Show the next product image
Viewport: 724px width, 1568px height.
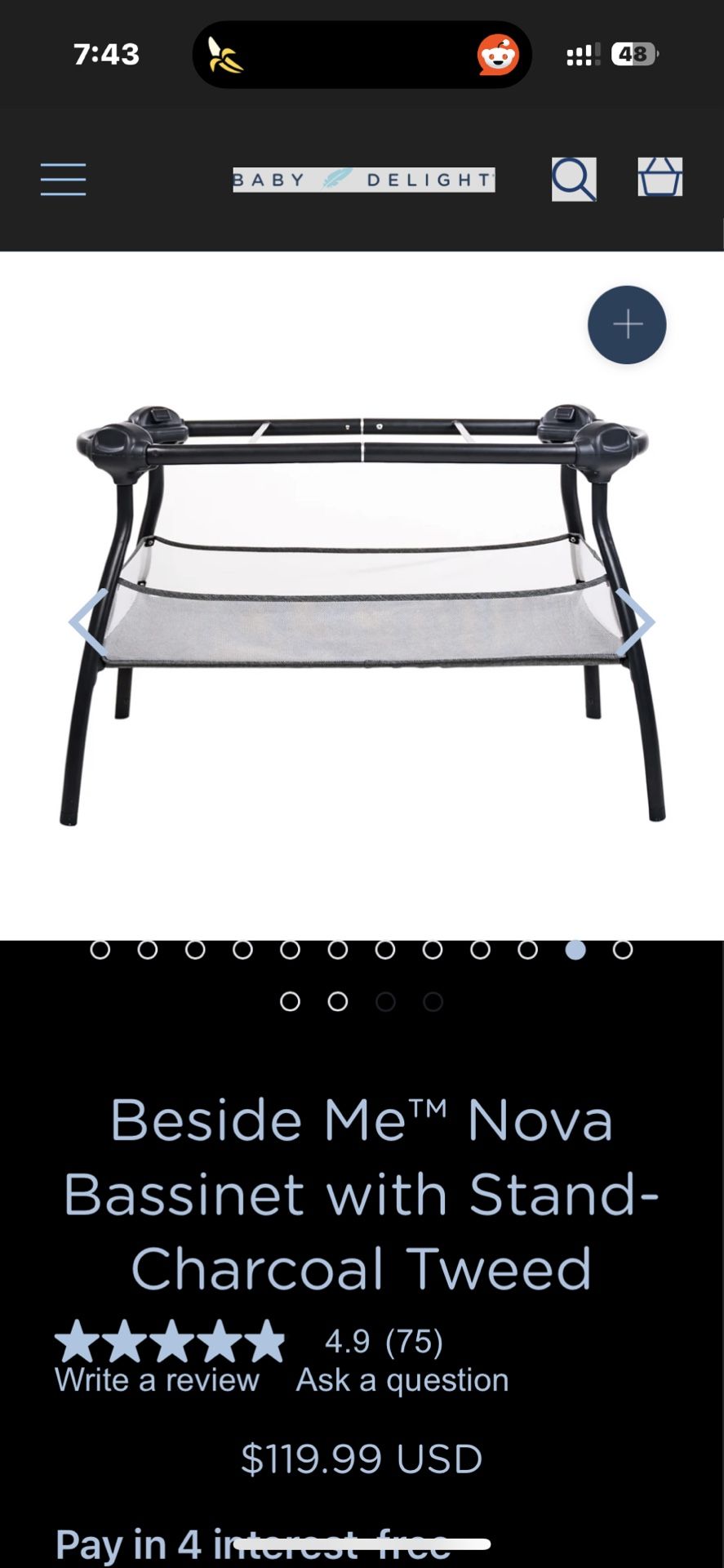coord(634,622)
